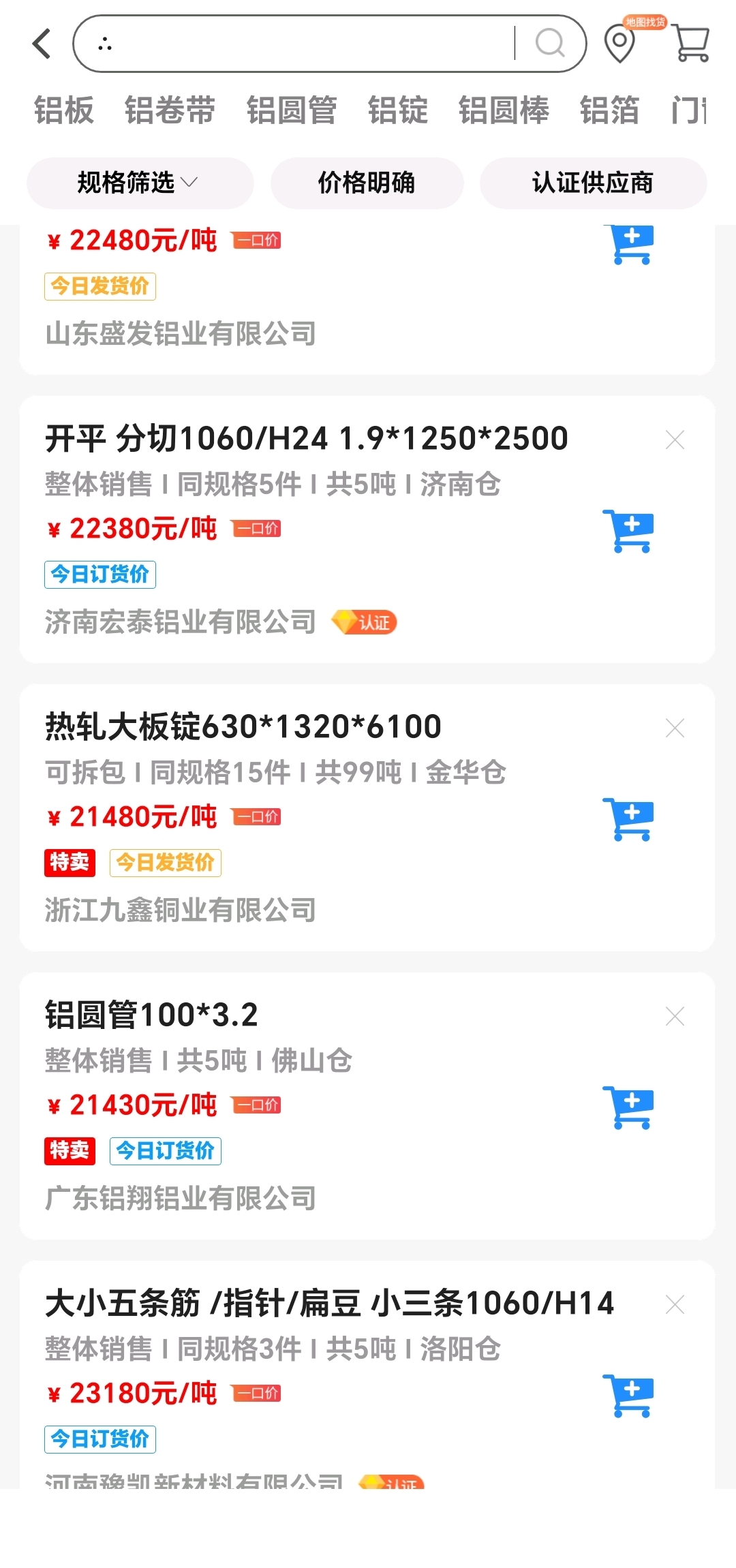
Task: Add 铝圆管100*3.2 to cart
Action: (628, 1108)
